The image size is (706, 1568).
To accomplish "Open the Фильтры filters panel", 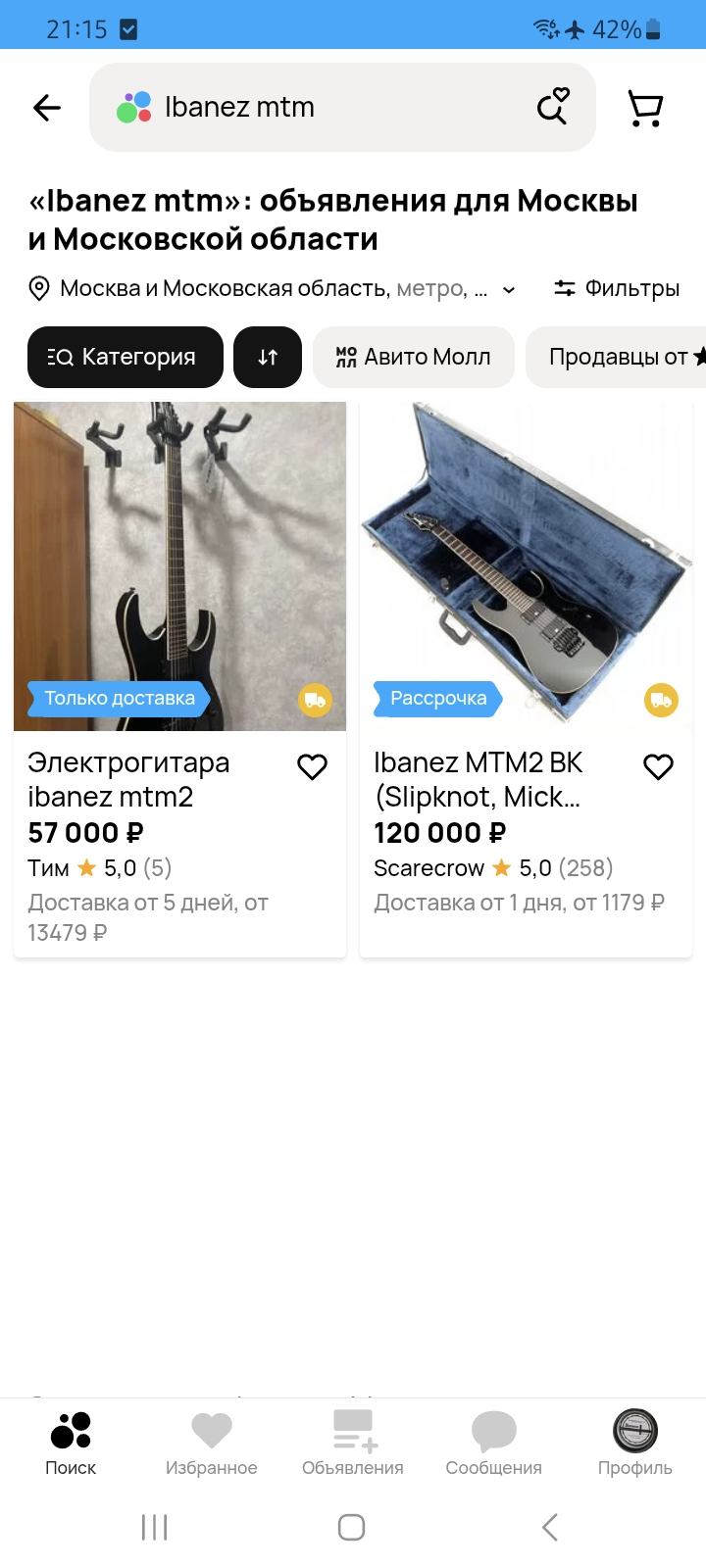I will pyautogui.click(x=617, y=289).
